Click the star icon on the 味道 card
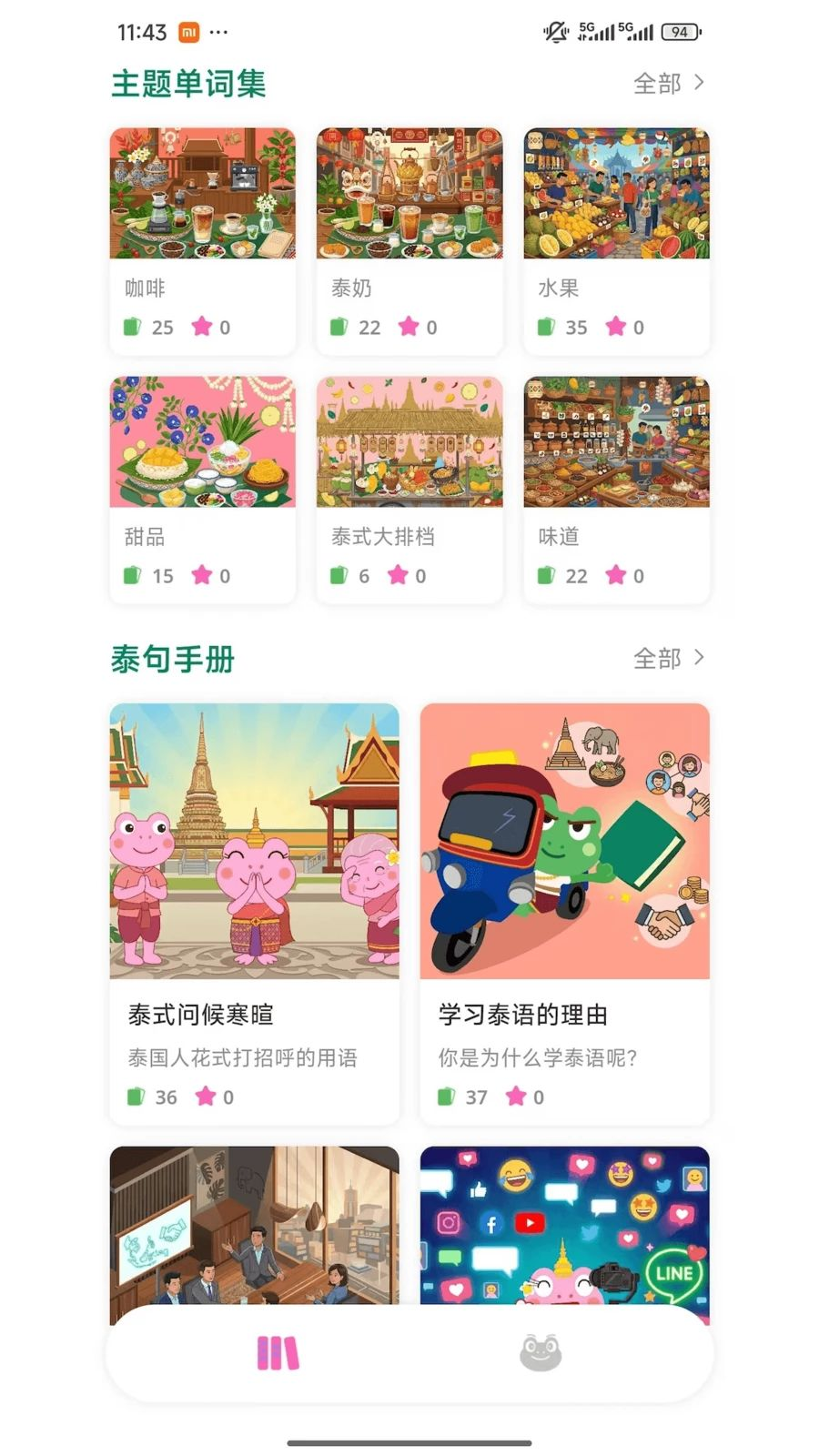Image resolution: width=819 pixels, height=1456 pixels. [617, 575]
